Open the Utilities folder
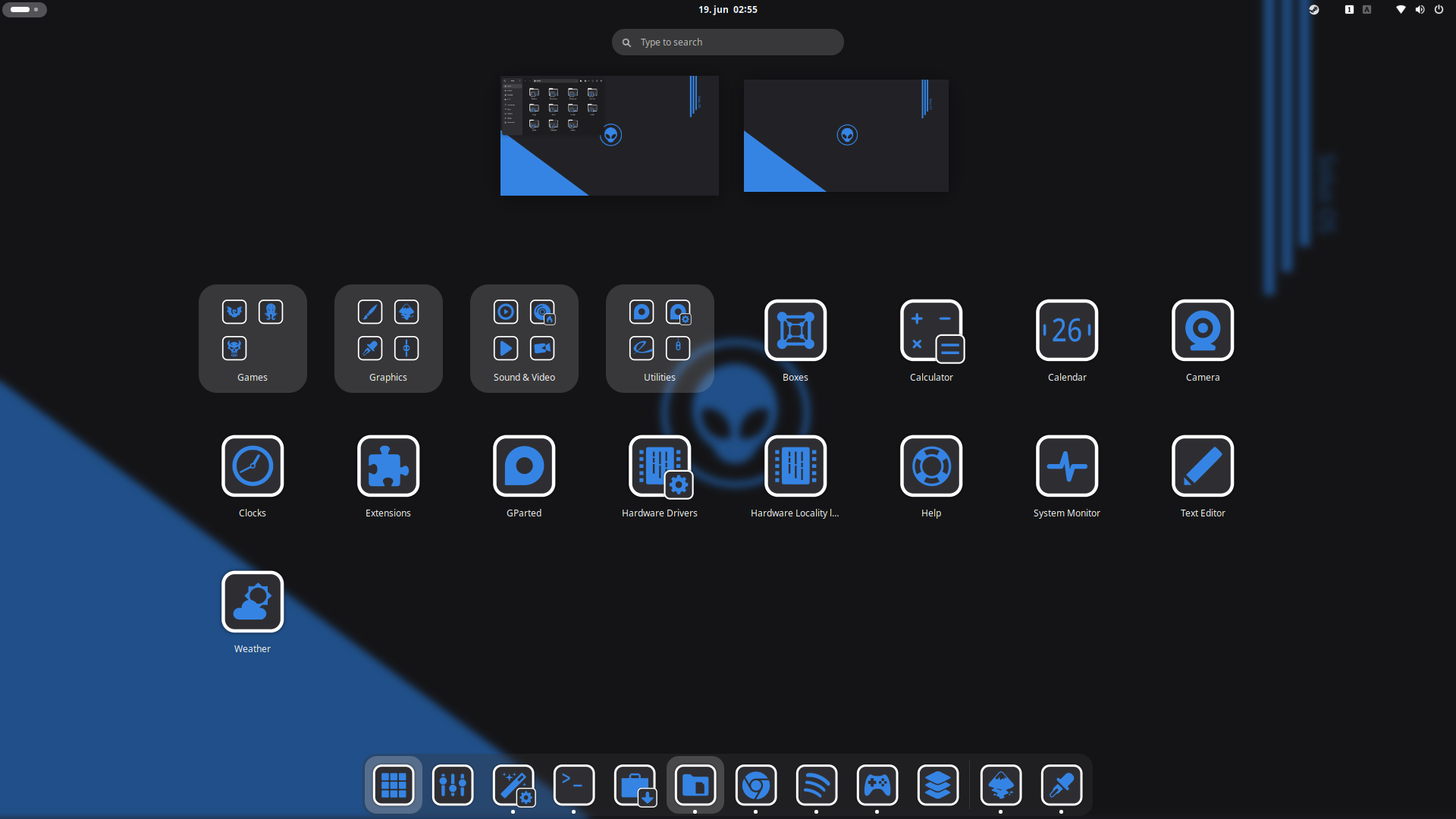 point(660,338)
